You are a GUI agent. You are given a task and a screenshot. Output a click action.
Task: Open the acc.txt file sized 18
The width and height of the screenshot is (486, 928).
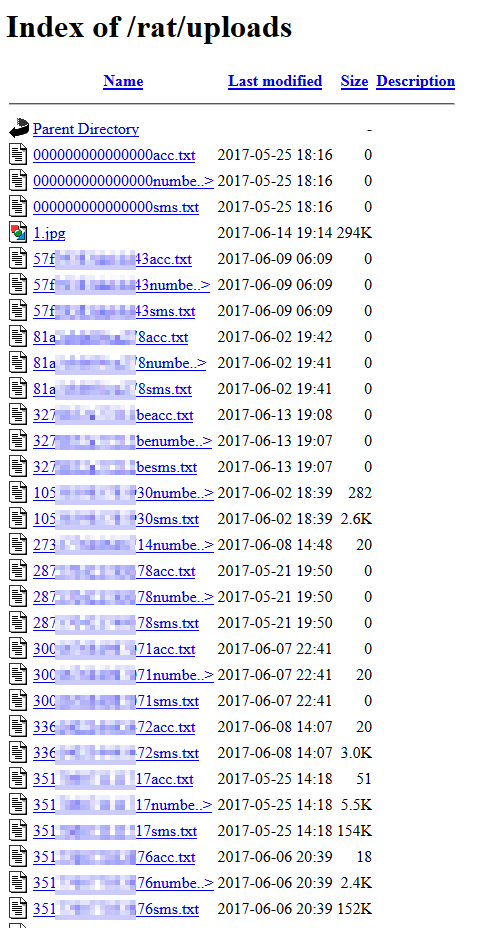[114, 858]
